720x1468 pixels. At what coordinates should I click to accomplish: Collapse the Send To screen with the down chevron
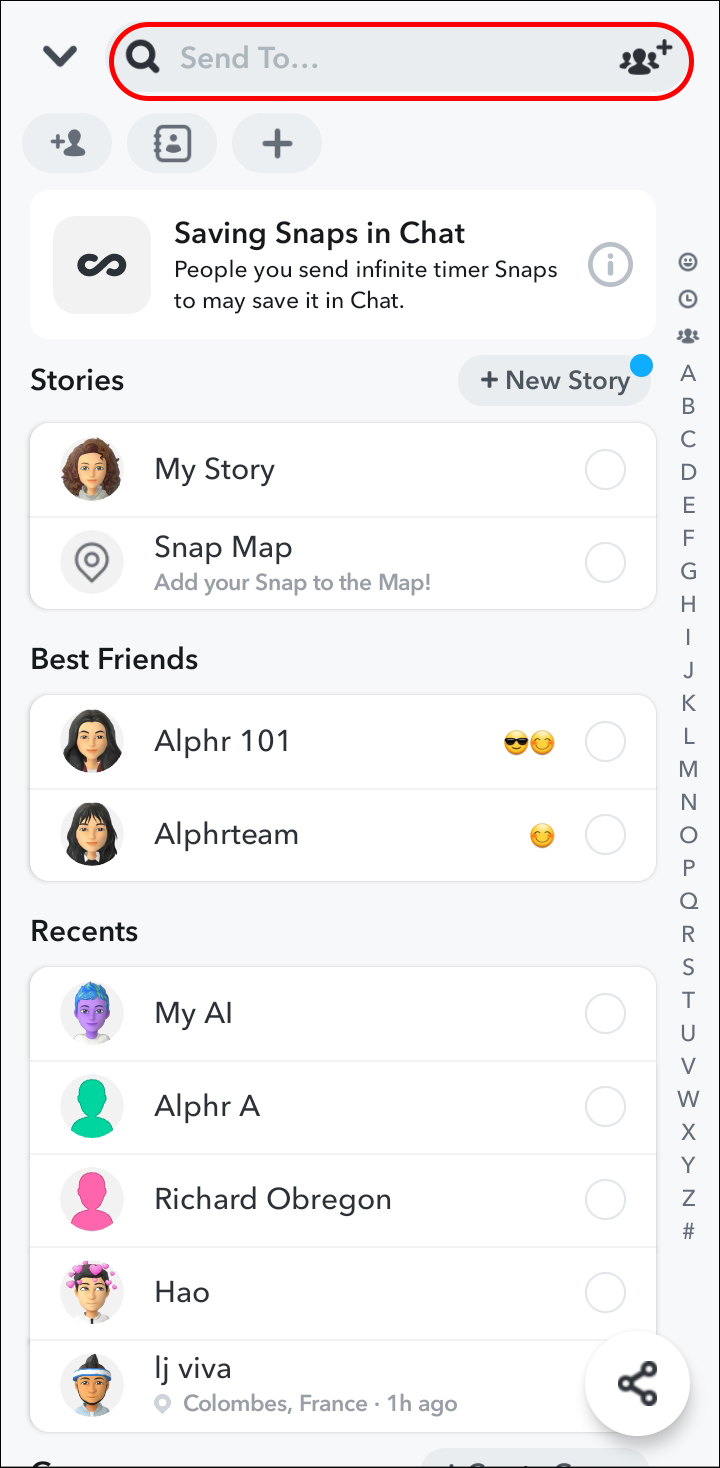pos(60,57)
